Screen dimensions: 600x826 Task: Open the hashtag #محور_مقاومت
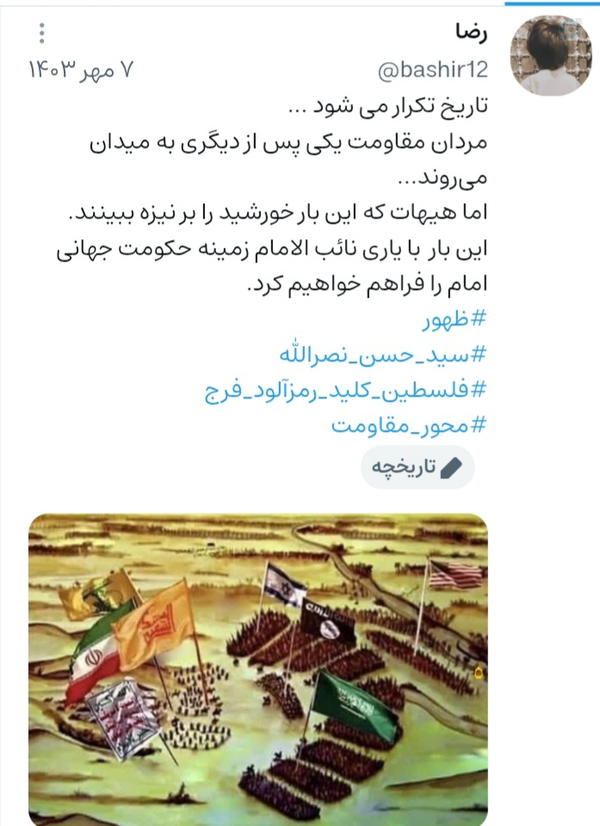click(x=409, y=425)
